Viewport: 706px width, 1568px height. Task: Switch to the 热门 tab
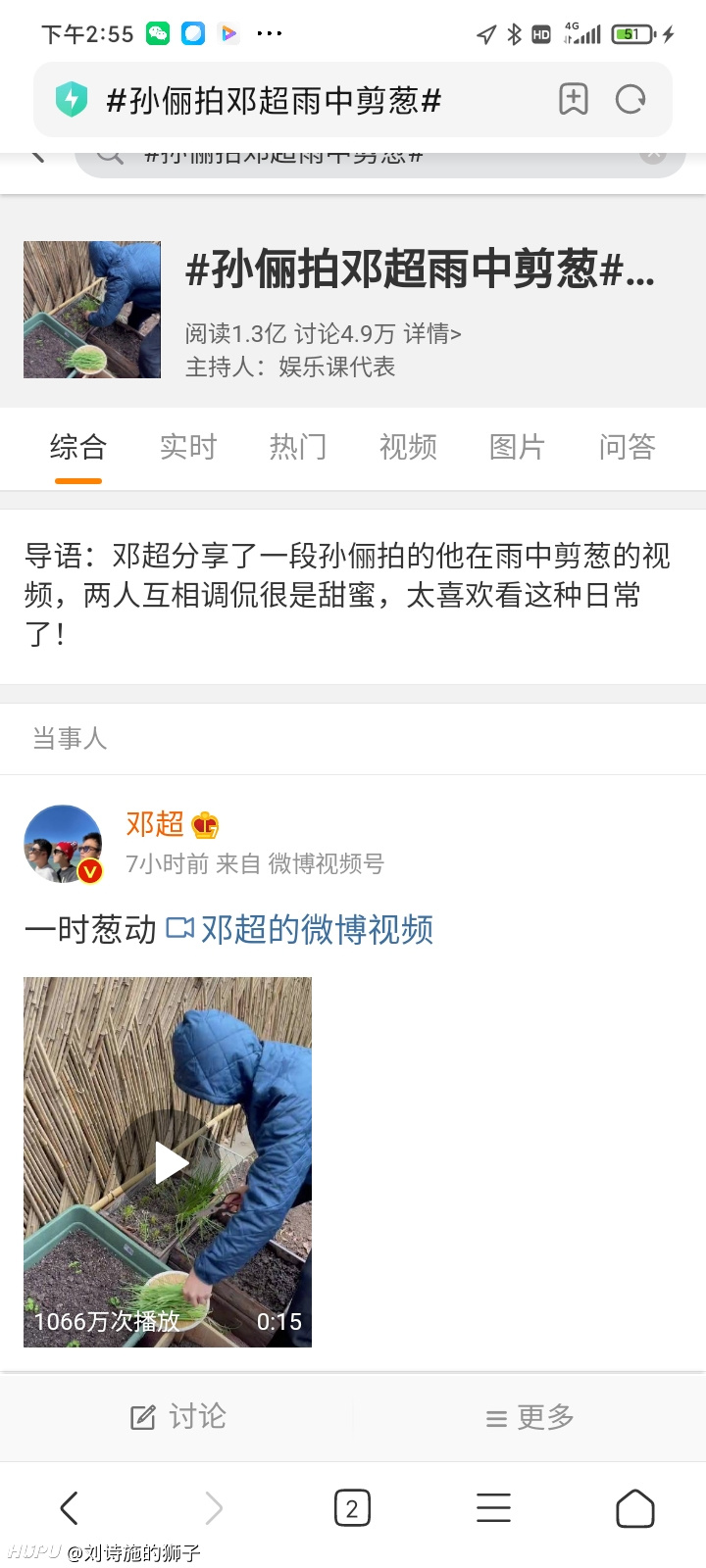(x=298, y=448)
